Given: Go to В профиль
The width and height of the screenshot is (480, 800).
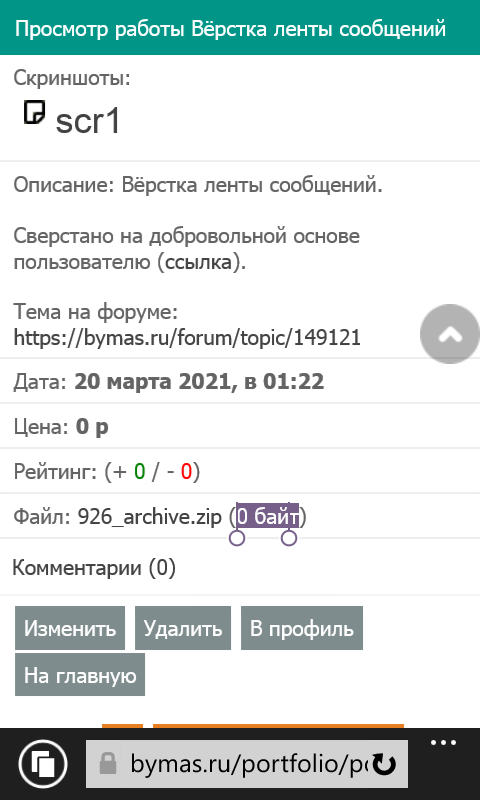Looking at the screenshot, I should (x=302, y=628).
